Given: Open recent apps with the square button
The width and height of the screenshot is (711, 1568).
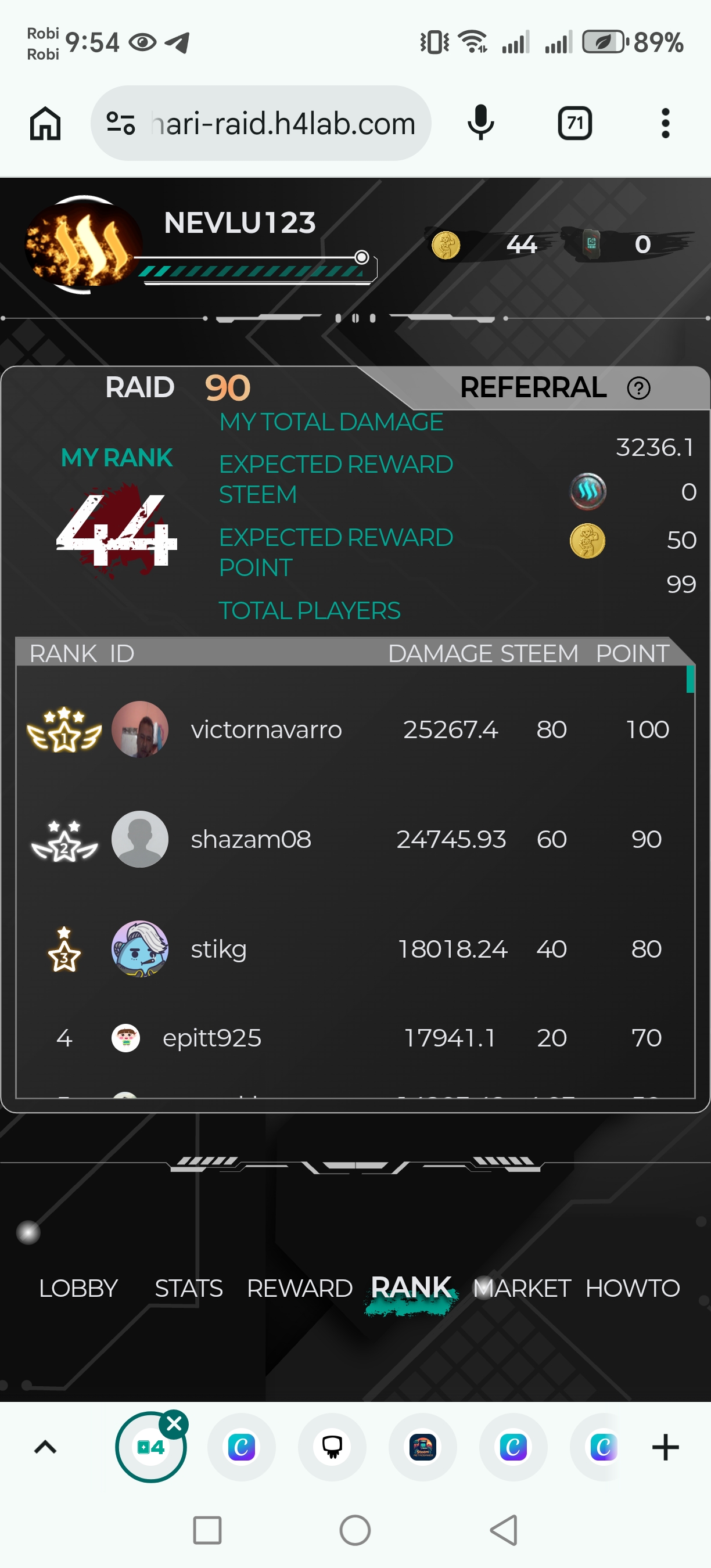Looking at the screenshot, I should pyautogui.click(x=207, y=1530).
